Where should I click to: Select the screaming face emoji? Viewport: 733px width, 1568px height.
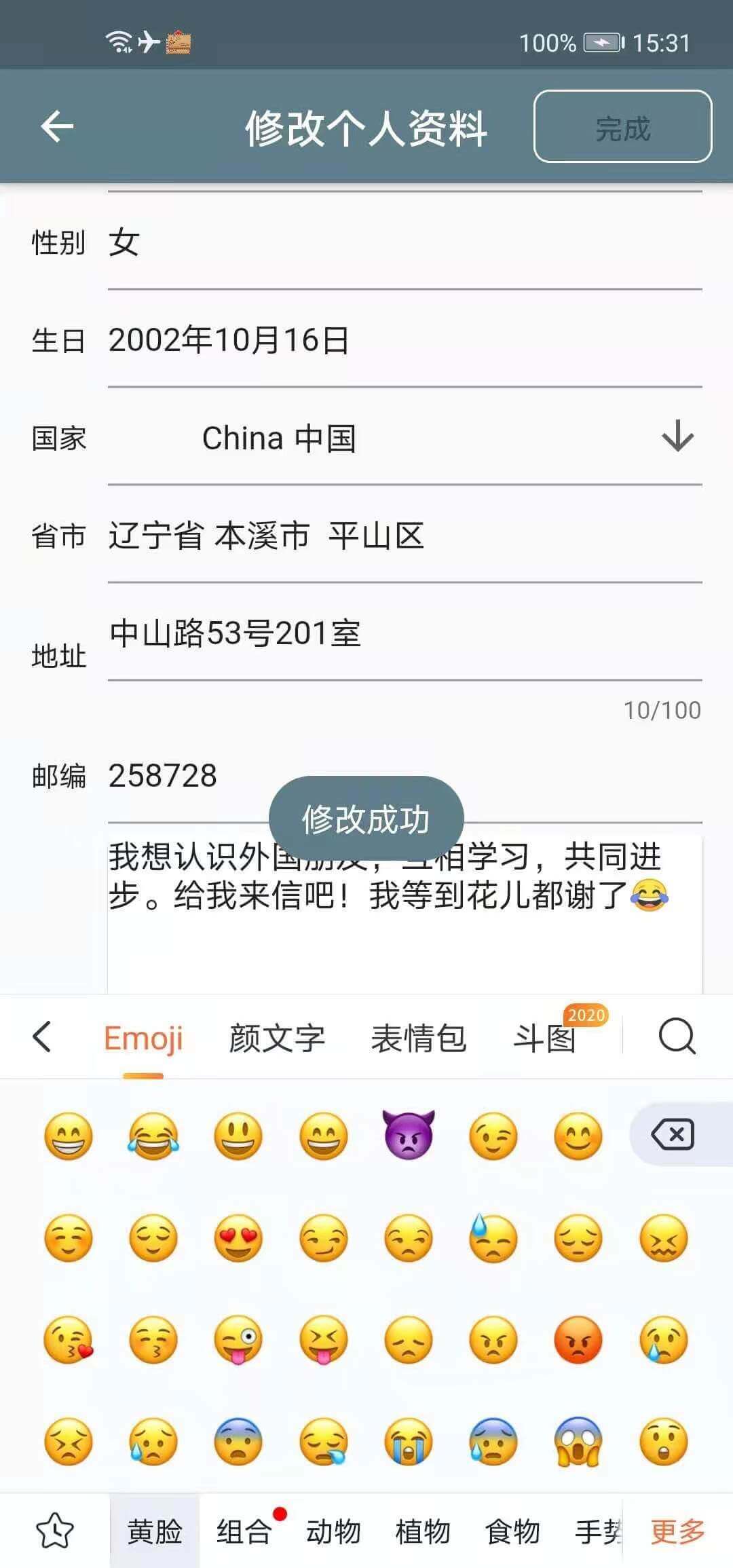(x=578, y=1442)
